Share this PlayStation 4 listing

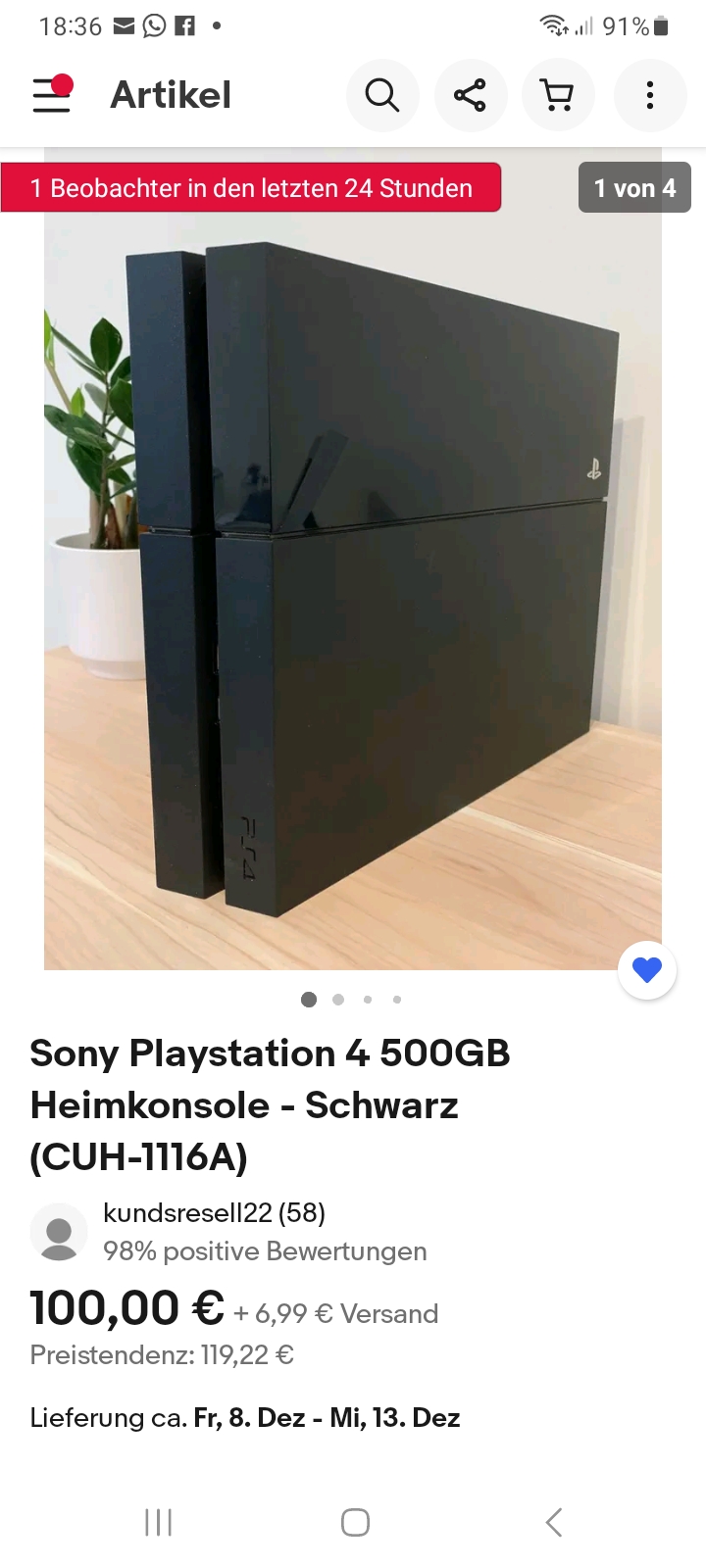pyautogui.click(x=471, y=95)
